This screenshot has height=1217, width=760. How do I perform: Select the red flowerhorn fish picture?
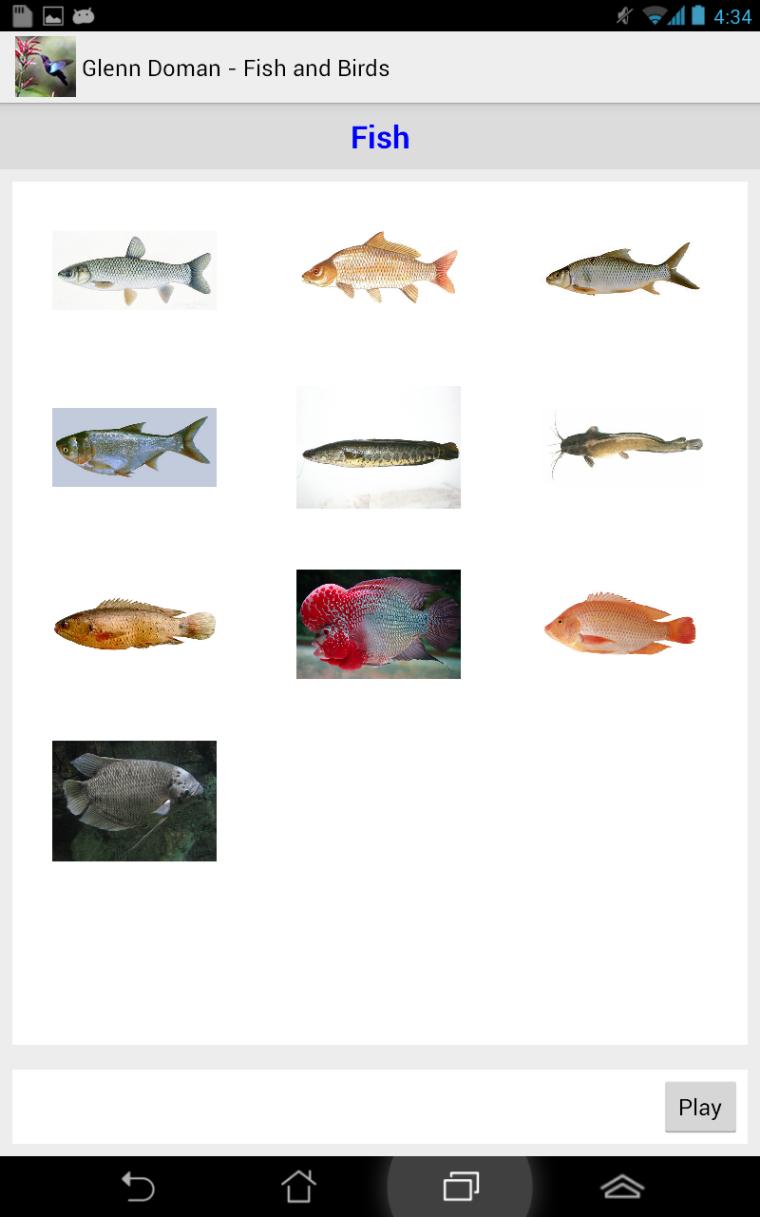[378, 624]
